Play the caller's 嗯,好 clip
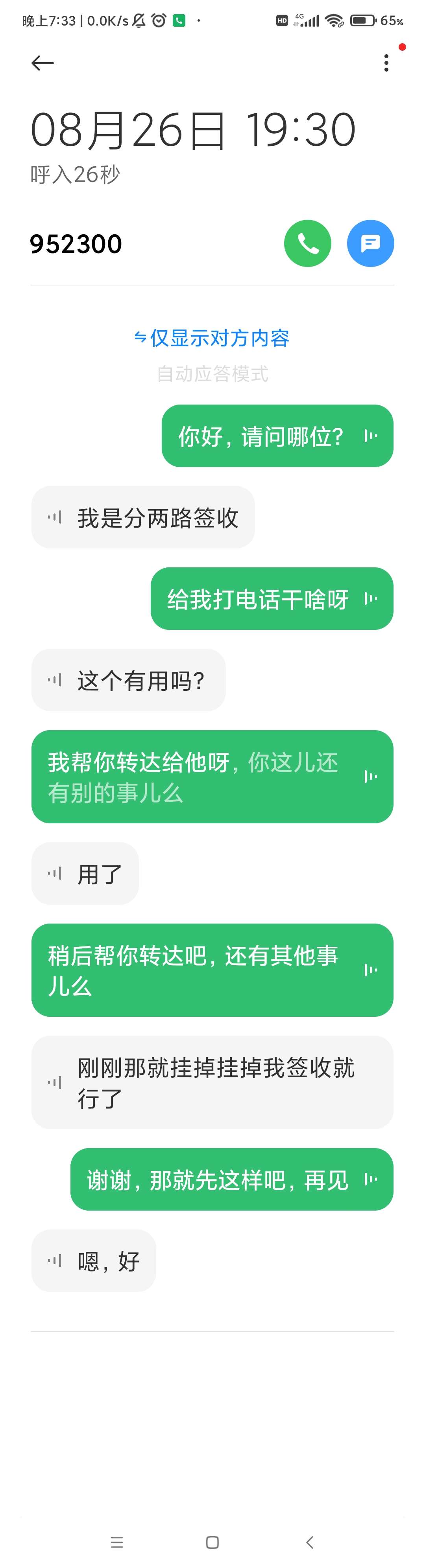 (x=55, y=1261)
